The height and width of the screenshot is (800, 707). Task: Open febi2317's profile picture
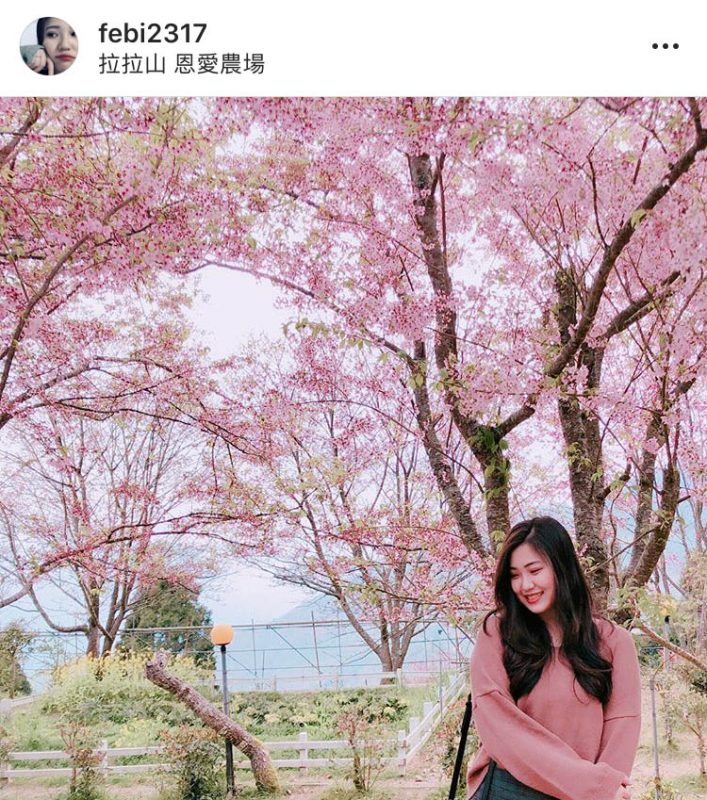click(48, 46)
